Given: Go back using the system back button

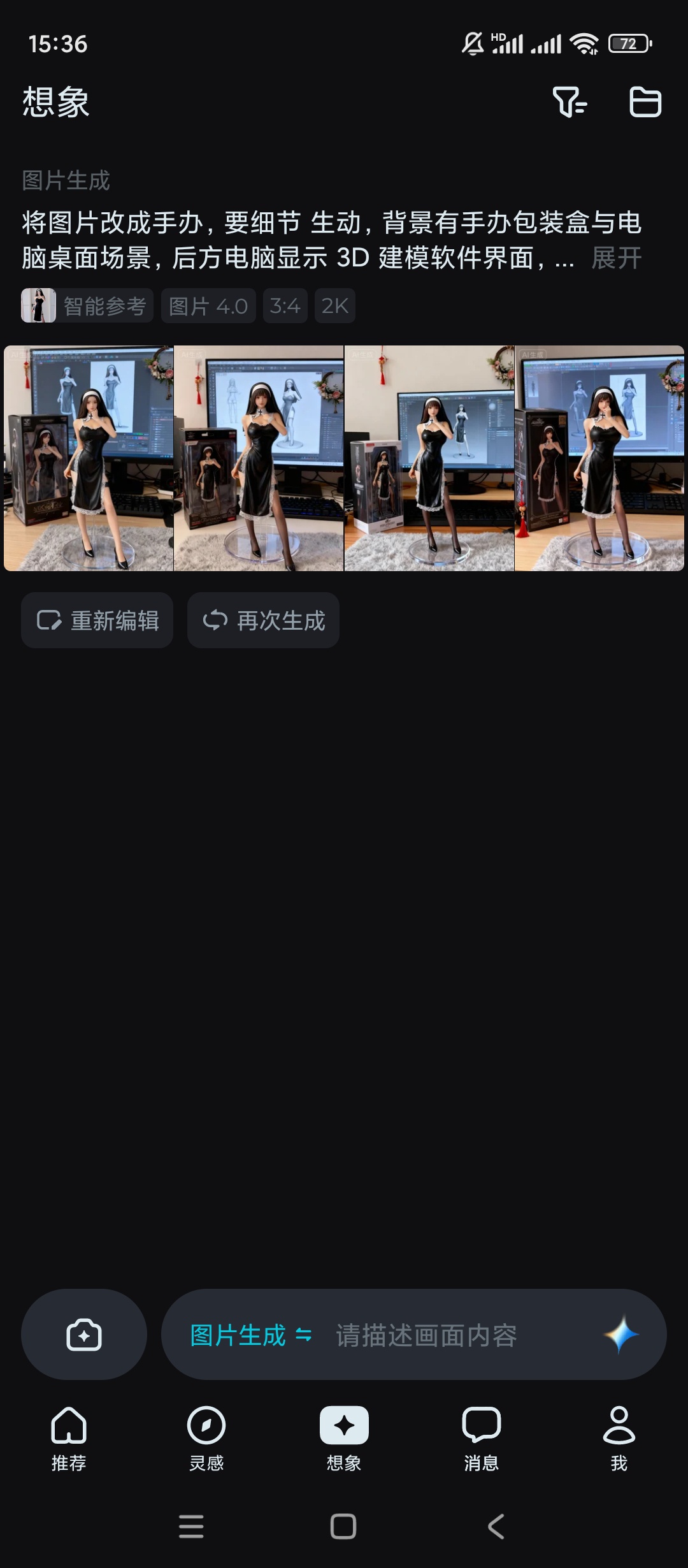Looking at the screenshot, I should (496, 1527).
